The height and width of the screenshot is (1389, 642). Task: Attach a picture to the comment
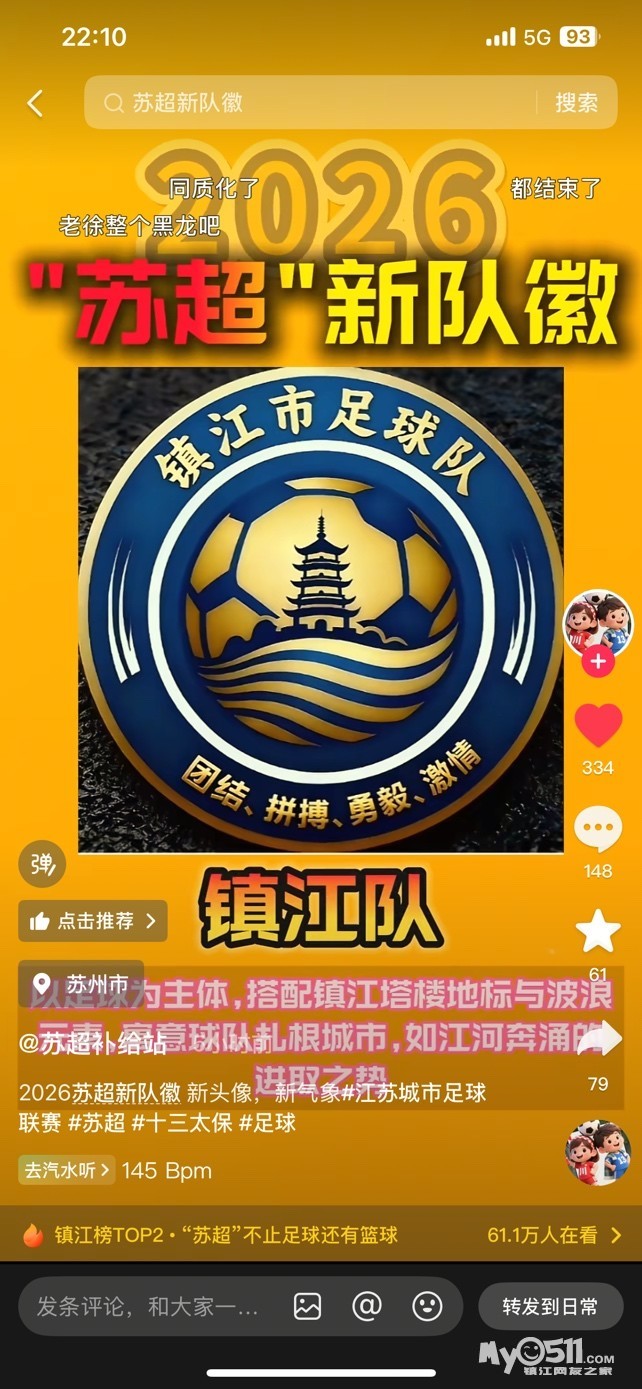coord(307,1306)
